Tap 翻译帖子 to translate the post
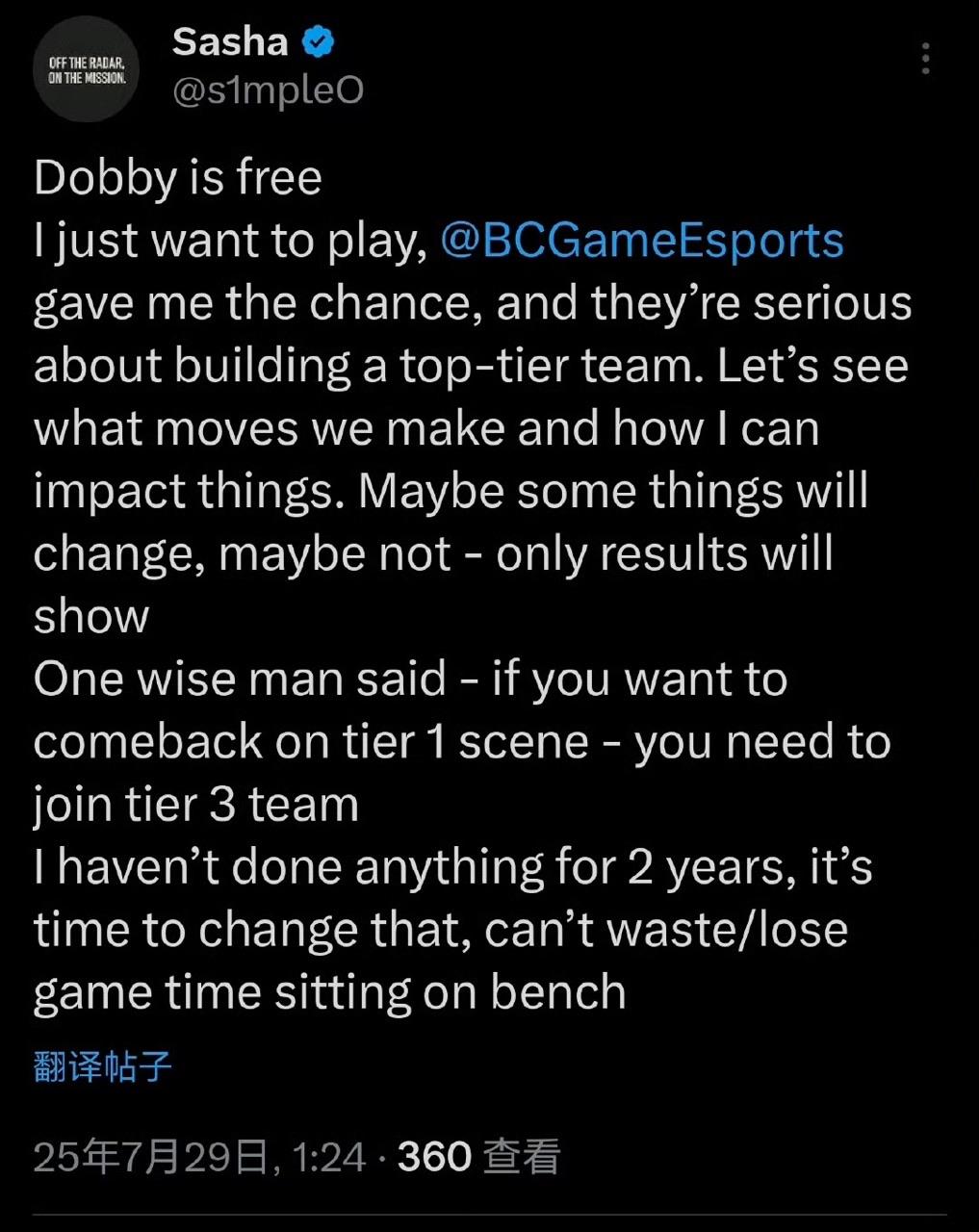Image resolution: width=979 pixels, height=1232 pixels. 103,1066
